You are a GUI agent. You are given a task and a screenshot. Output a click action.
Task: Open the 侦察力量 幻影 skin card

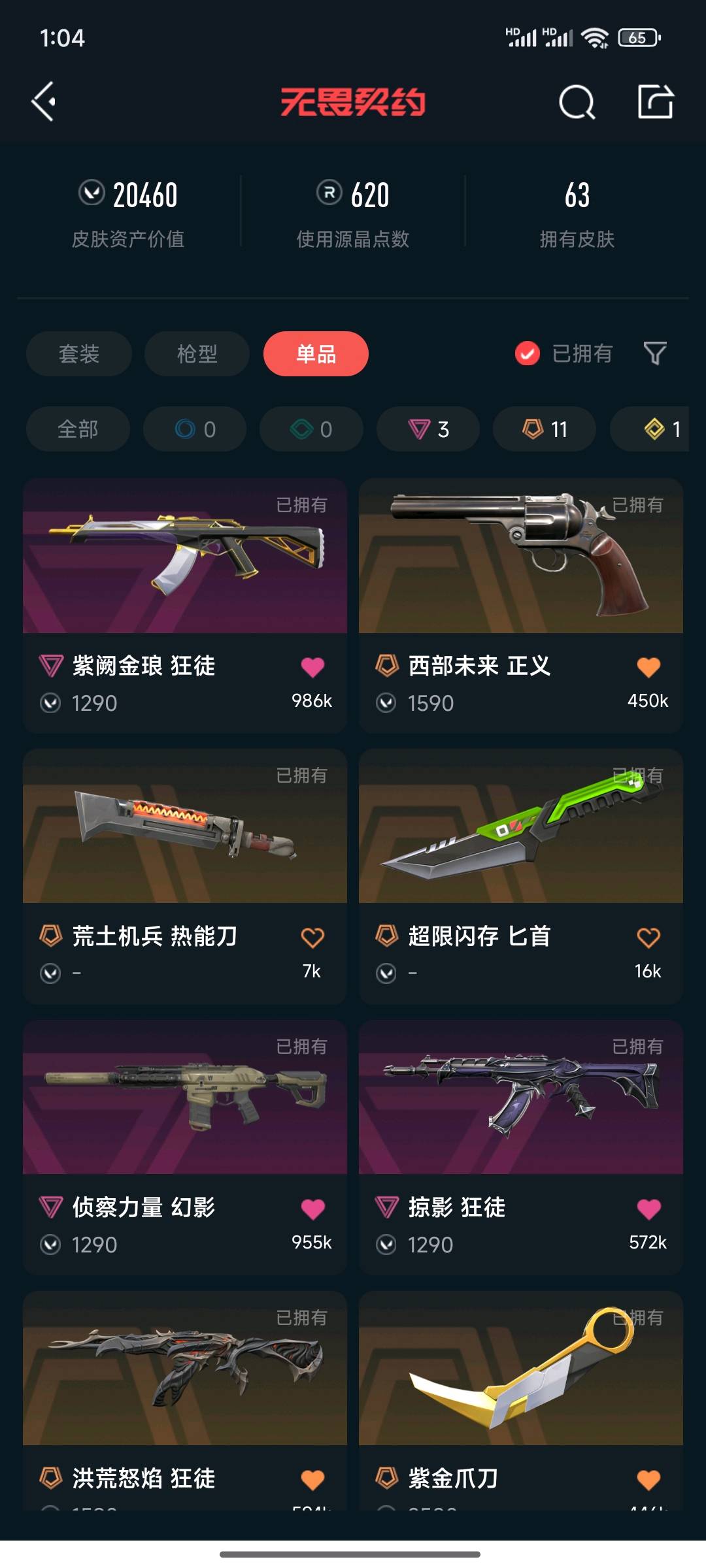185,1098
